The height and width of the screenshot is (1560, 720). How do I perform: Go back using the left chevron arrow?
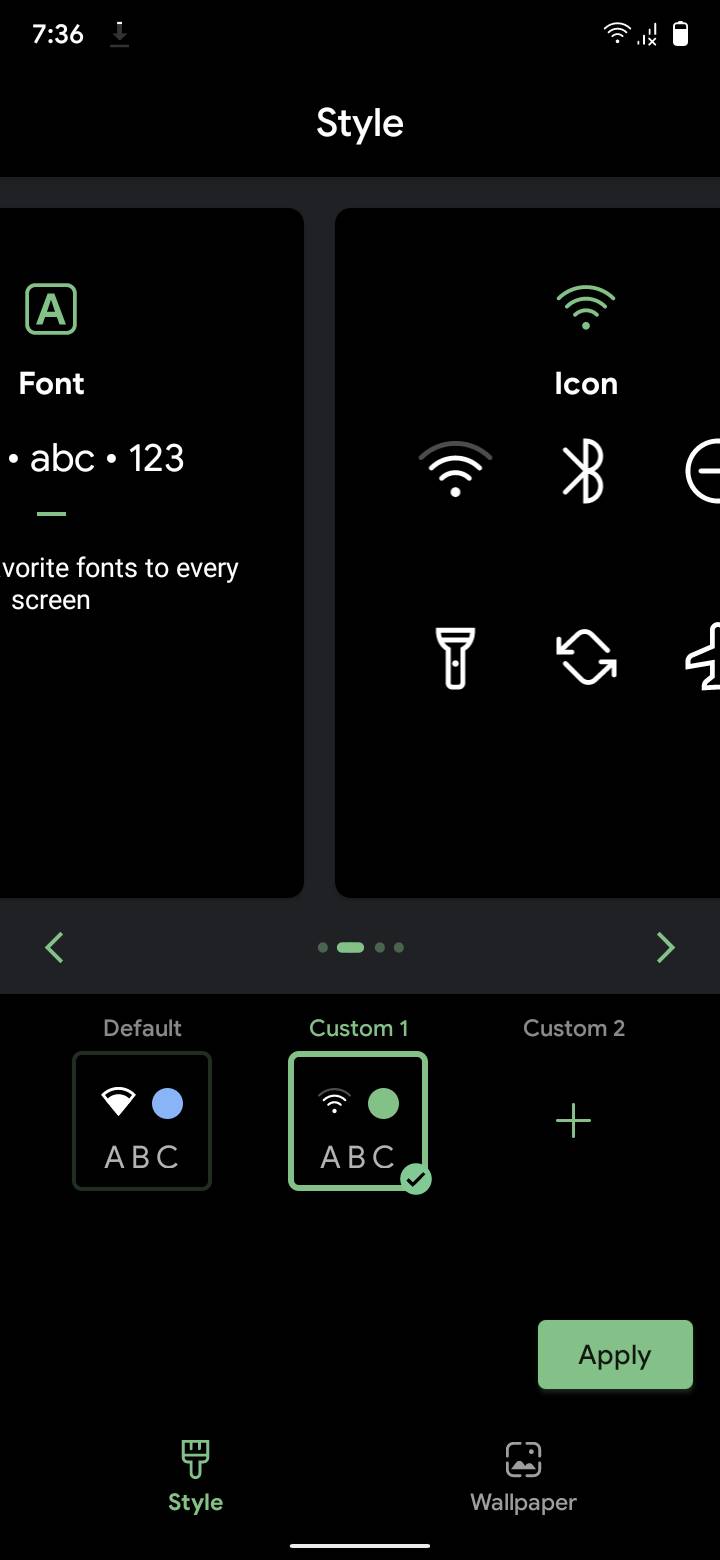[54, 947]
